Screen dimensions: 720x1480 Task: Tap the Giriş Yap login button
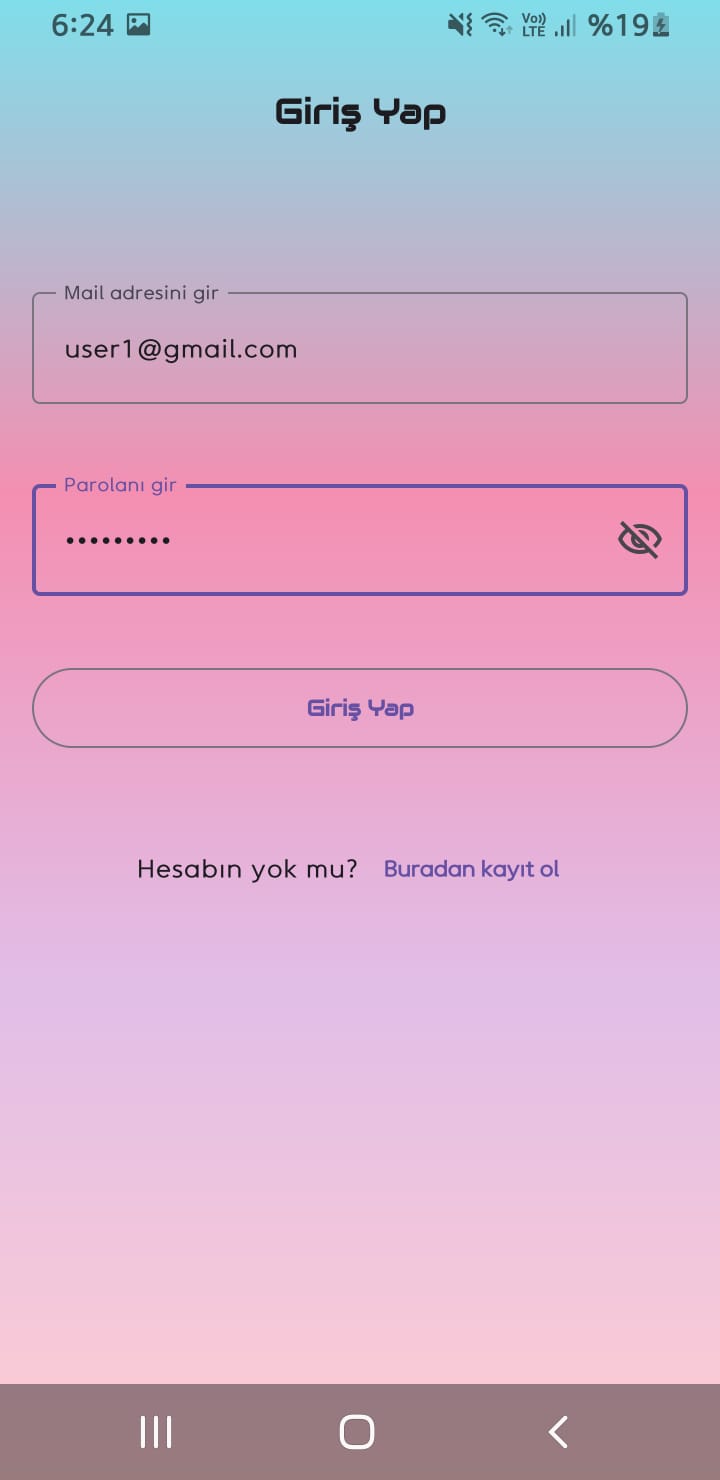point(359,708)
